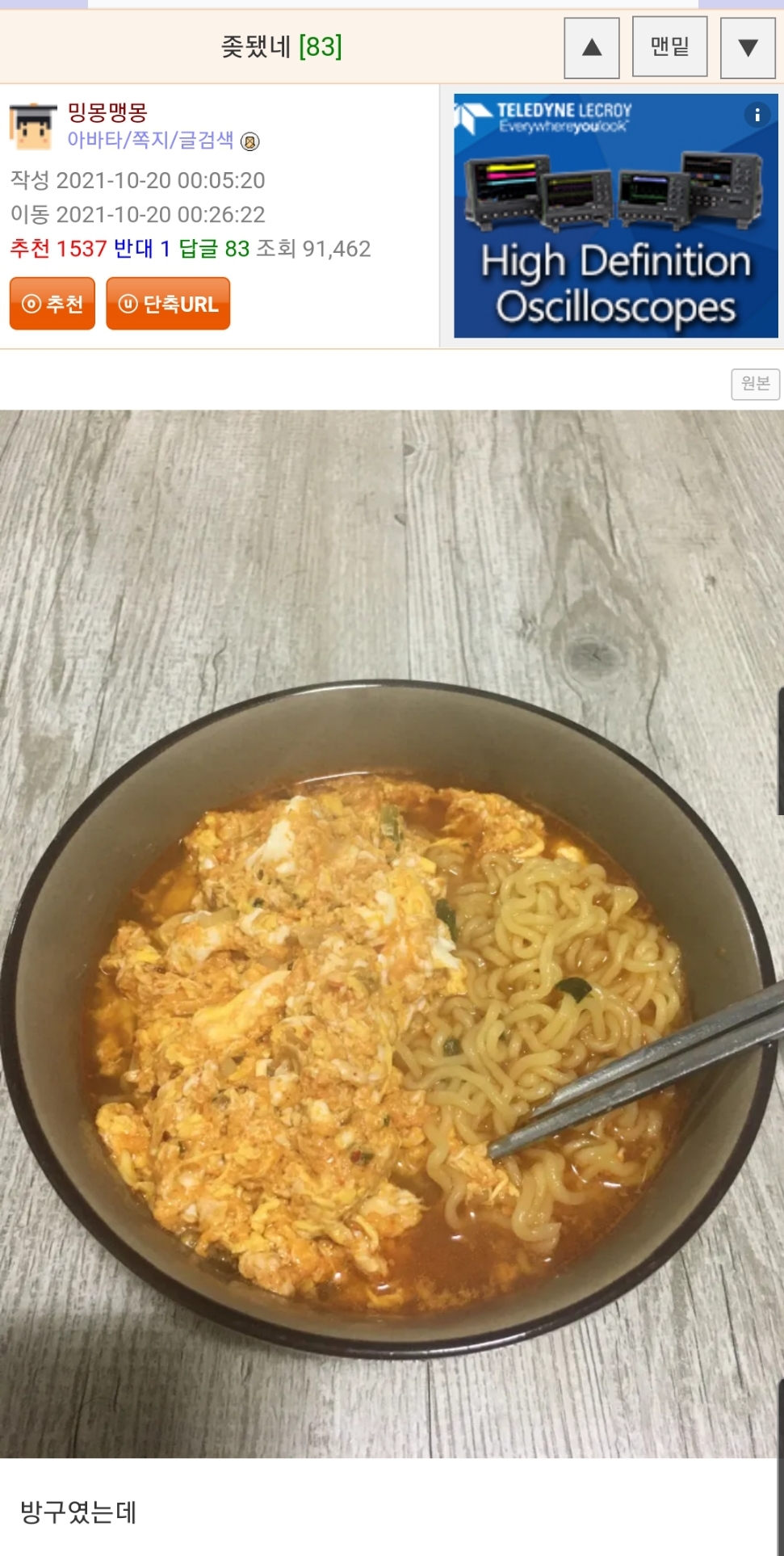Open the Teledyne LeCroy oscilloscopes ad

(x=615, y=242)
